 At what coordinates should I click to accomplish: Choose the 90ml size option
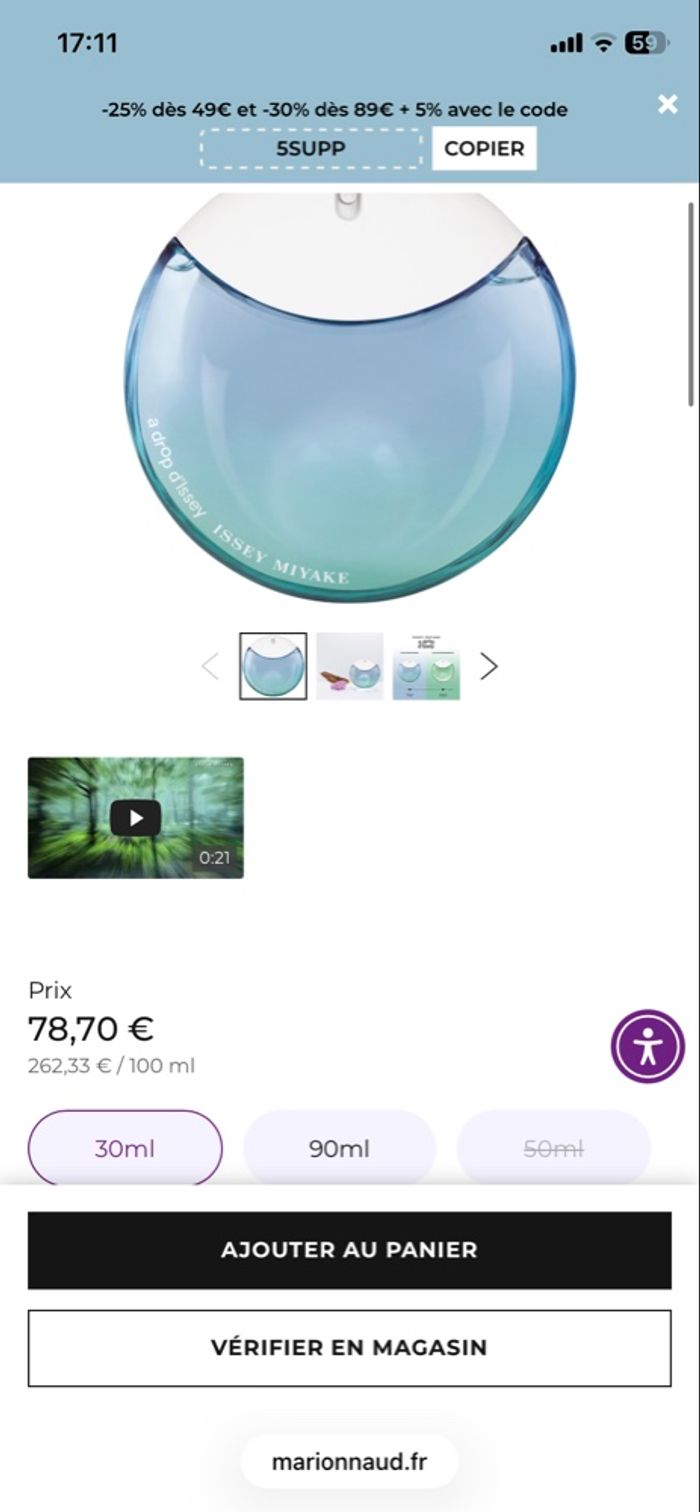(340, 1149)
